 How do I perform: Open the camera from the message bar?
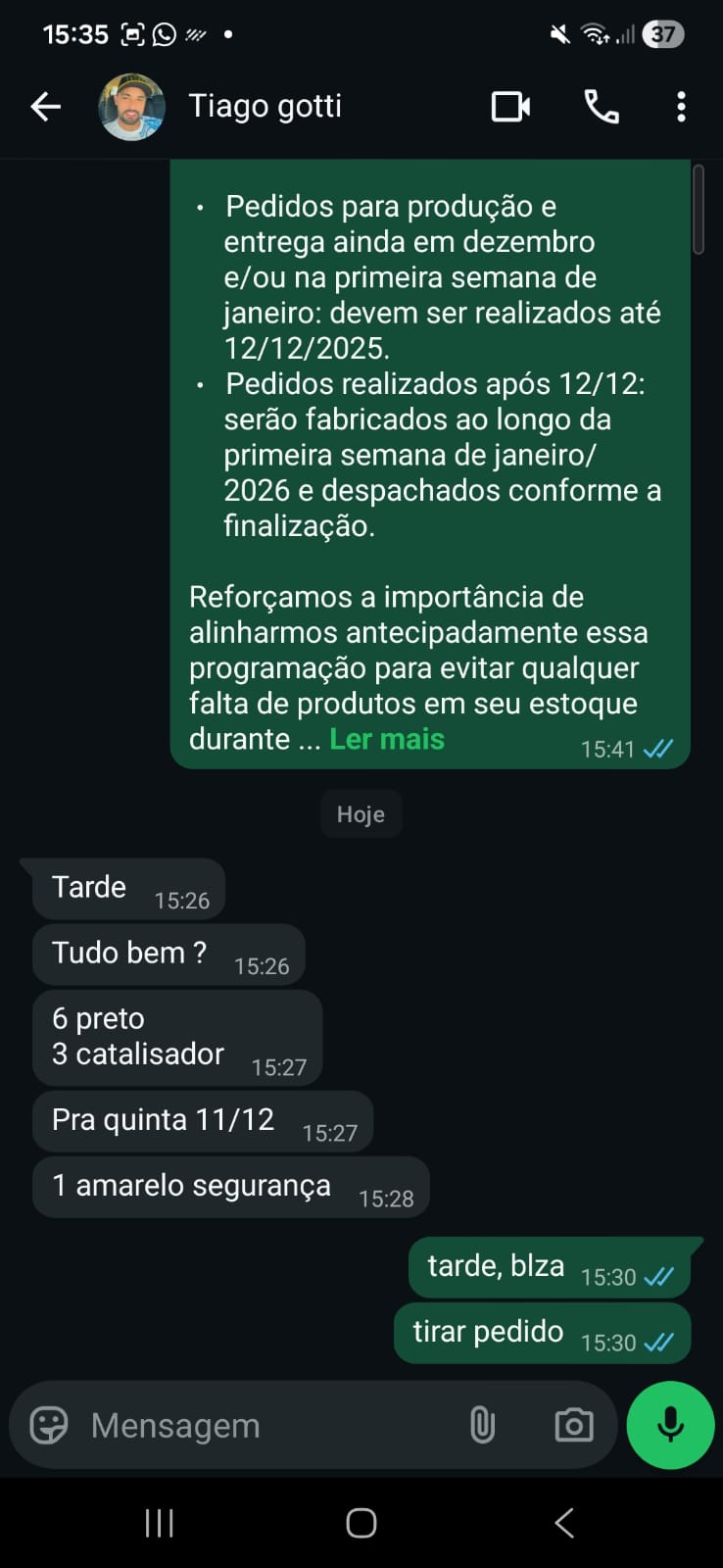click(x=573, y=1425)
